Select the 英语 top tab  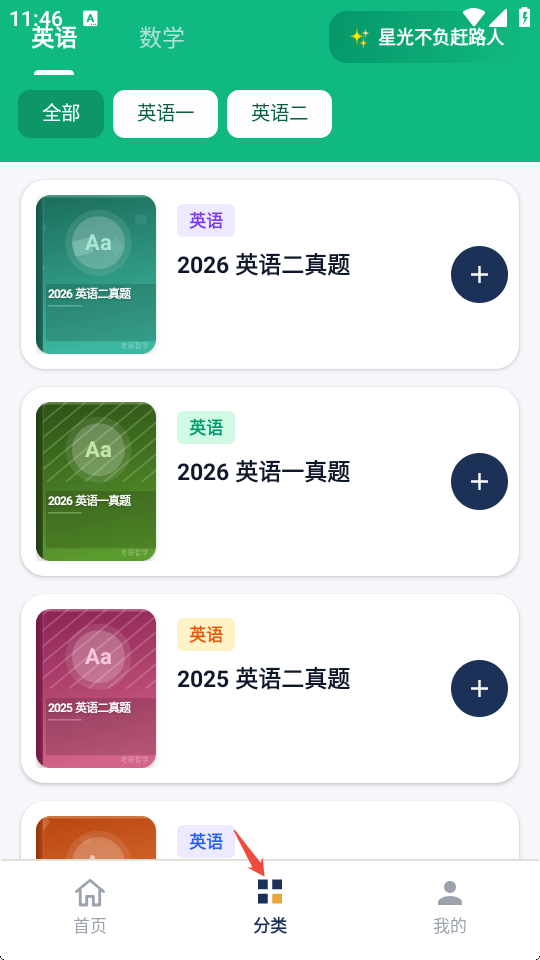(54, 38)
